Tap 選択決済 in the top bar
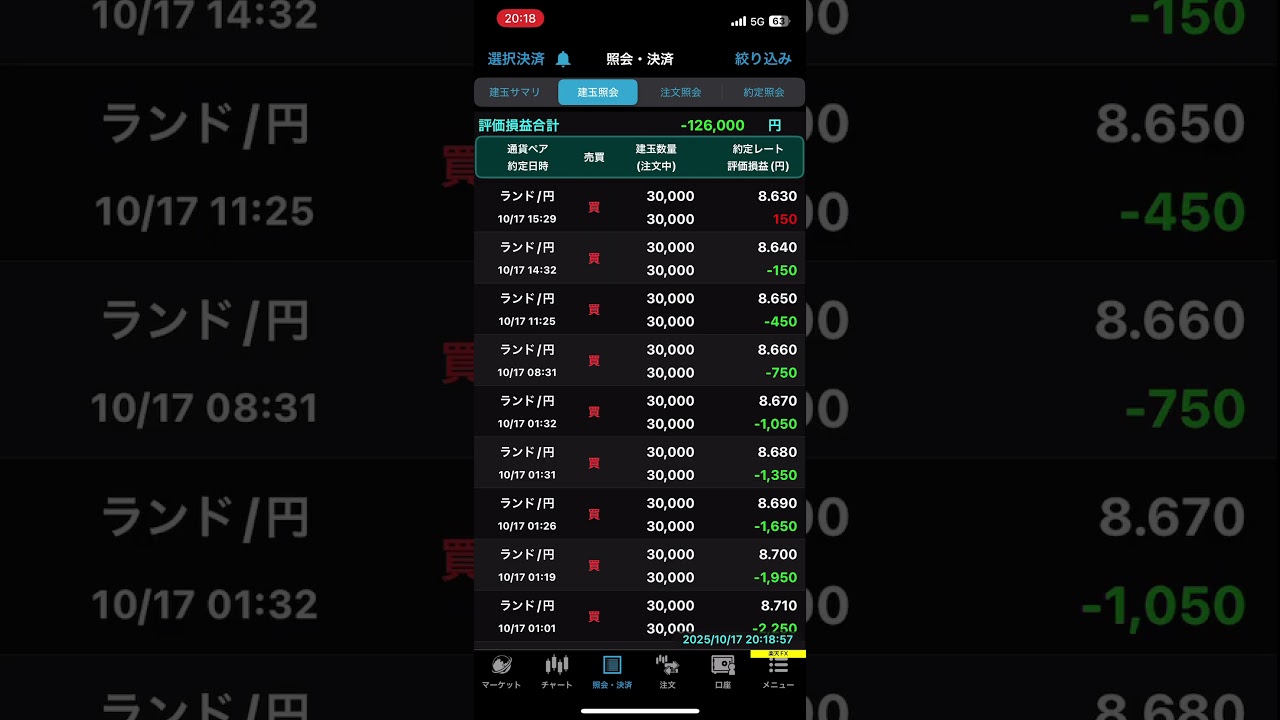The height and width of the screenshot is (720, 1280). pyautogui.click(x=516, y=59)
